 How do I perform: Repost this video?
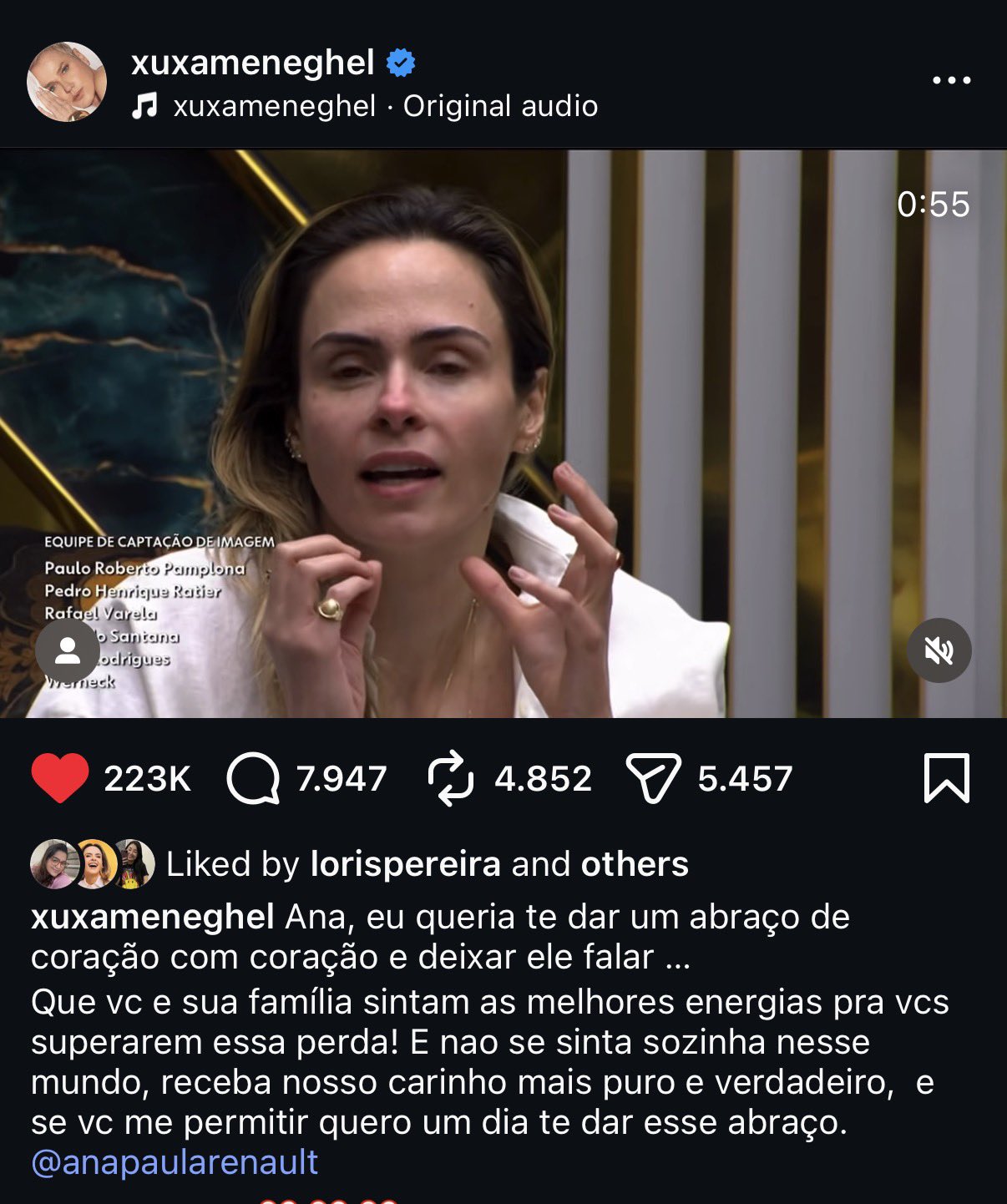(451, 778)
